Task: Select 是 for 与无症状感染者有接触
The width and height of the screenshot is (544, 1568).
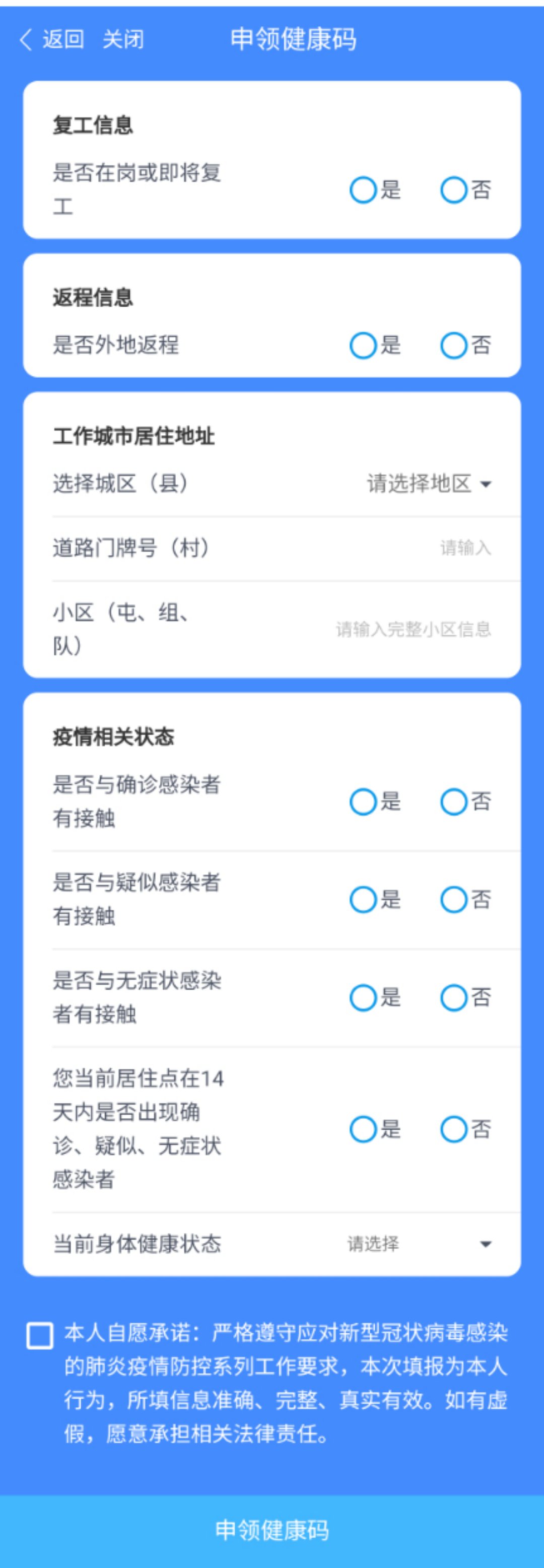Action: point(363,997)
